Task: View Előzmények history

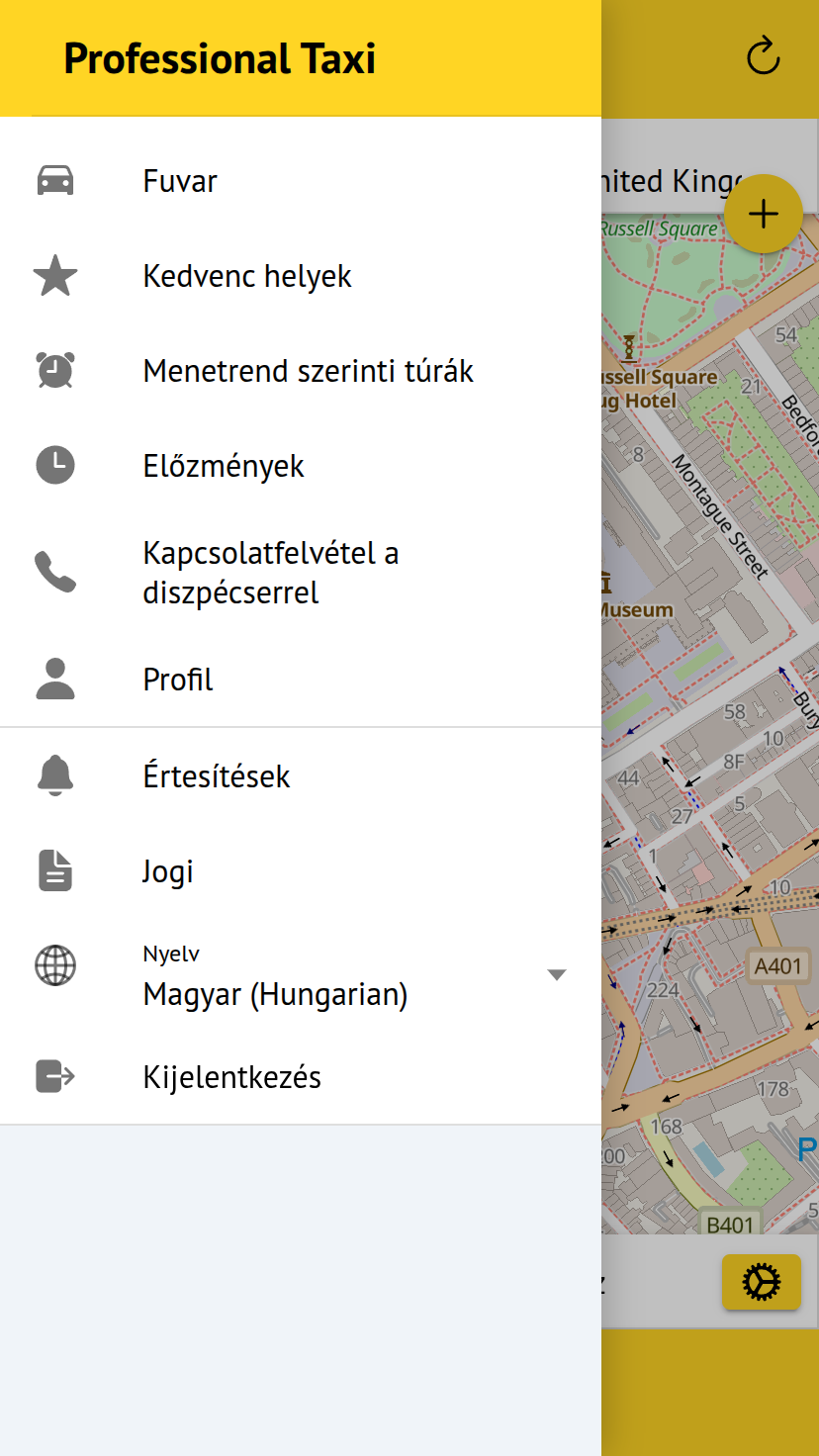Action: 224,466
